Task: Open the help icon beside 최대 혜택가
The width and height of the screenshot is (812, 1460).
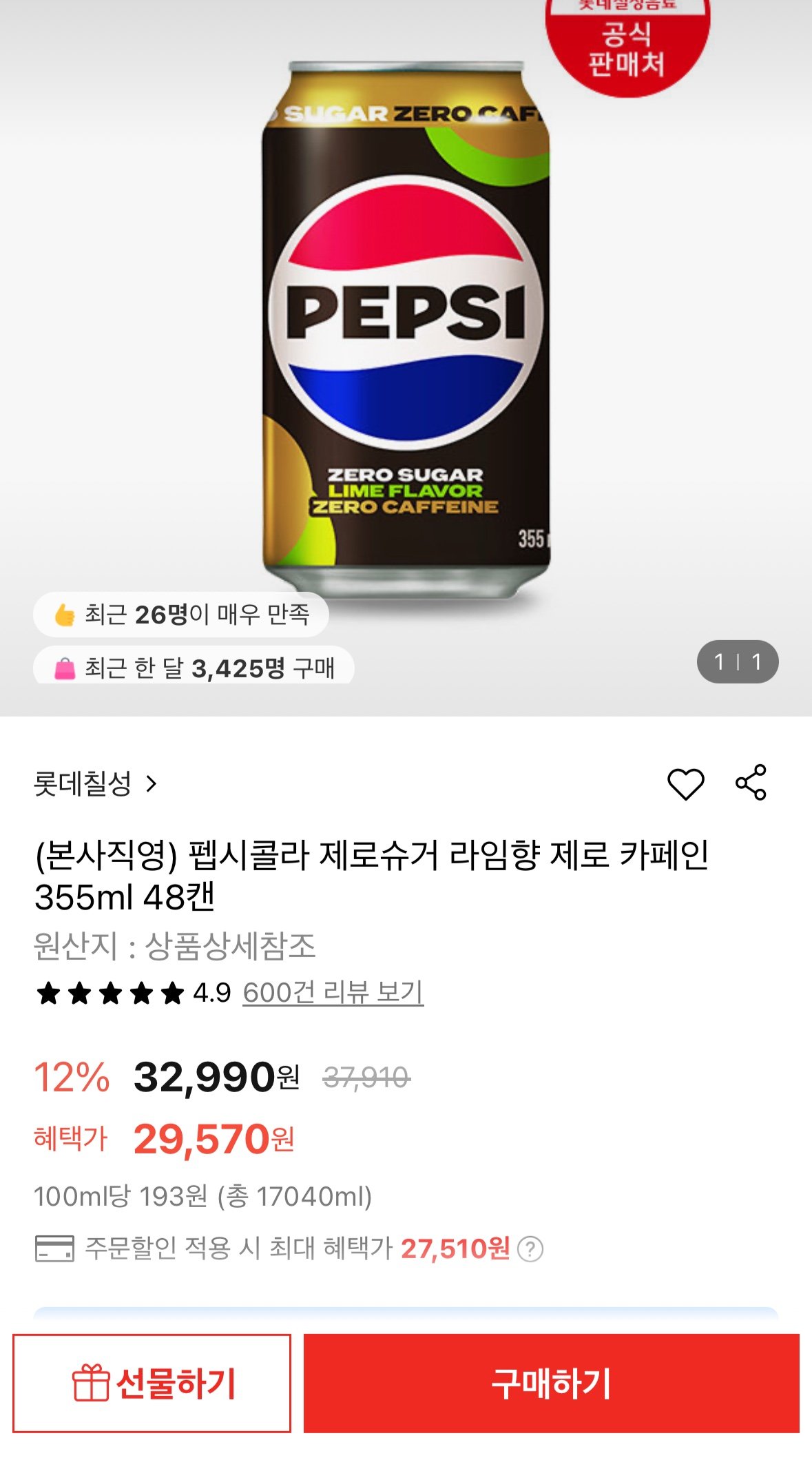Action: point(530,1248)
